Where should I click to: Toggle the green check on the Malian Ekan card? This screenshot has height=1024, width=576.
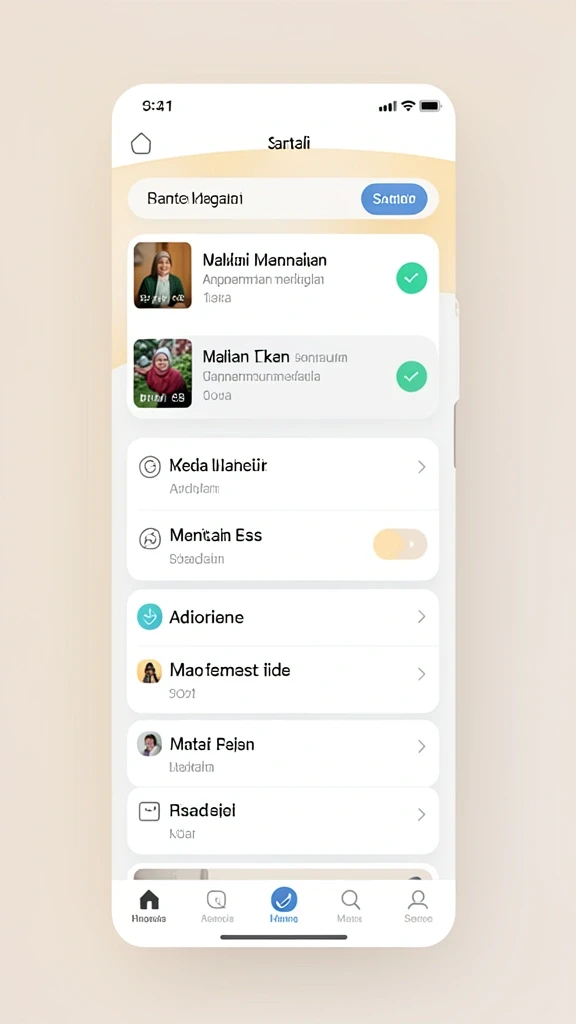pos(411,376)
